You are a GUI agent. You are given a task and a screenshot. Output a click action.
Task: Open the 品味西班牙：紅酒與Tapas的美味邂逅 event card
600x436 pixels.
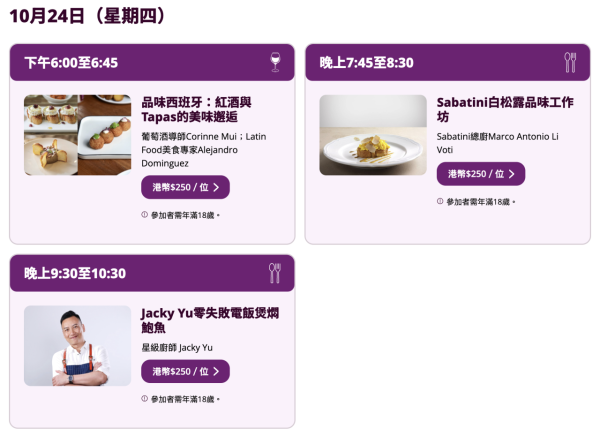(x=196, y=110)
